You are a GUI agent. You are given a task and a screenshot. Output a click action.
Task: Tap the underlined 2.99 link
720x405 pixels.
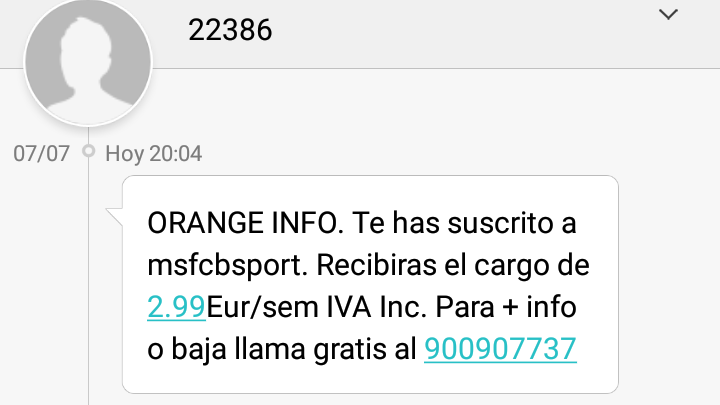tap(176, 308)
